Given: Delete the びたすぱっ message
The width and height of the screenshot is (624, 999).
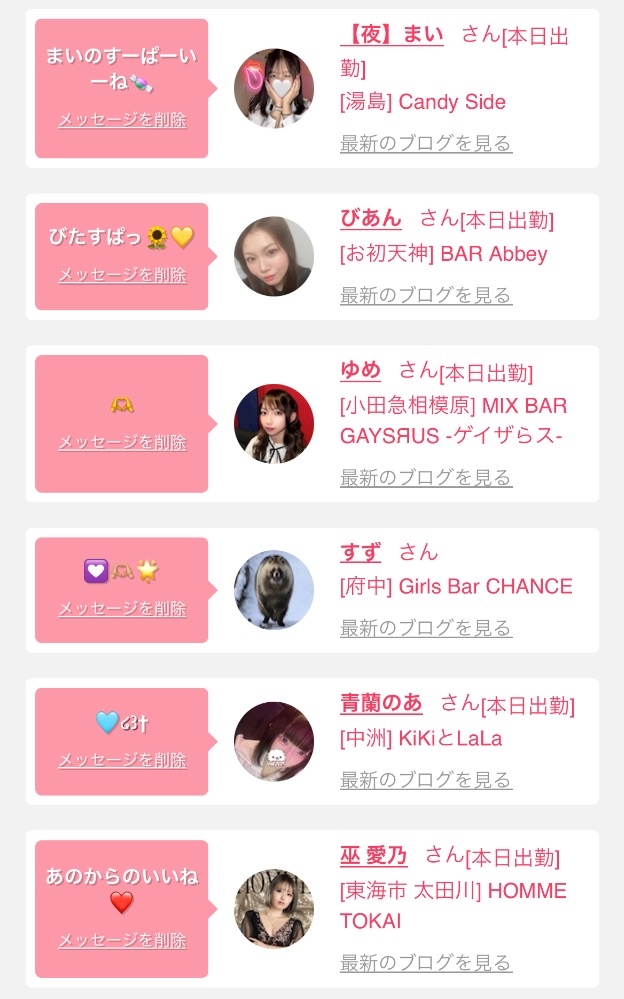Looking at the screenshot, I should tap(122, 275).
